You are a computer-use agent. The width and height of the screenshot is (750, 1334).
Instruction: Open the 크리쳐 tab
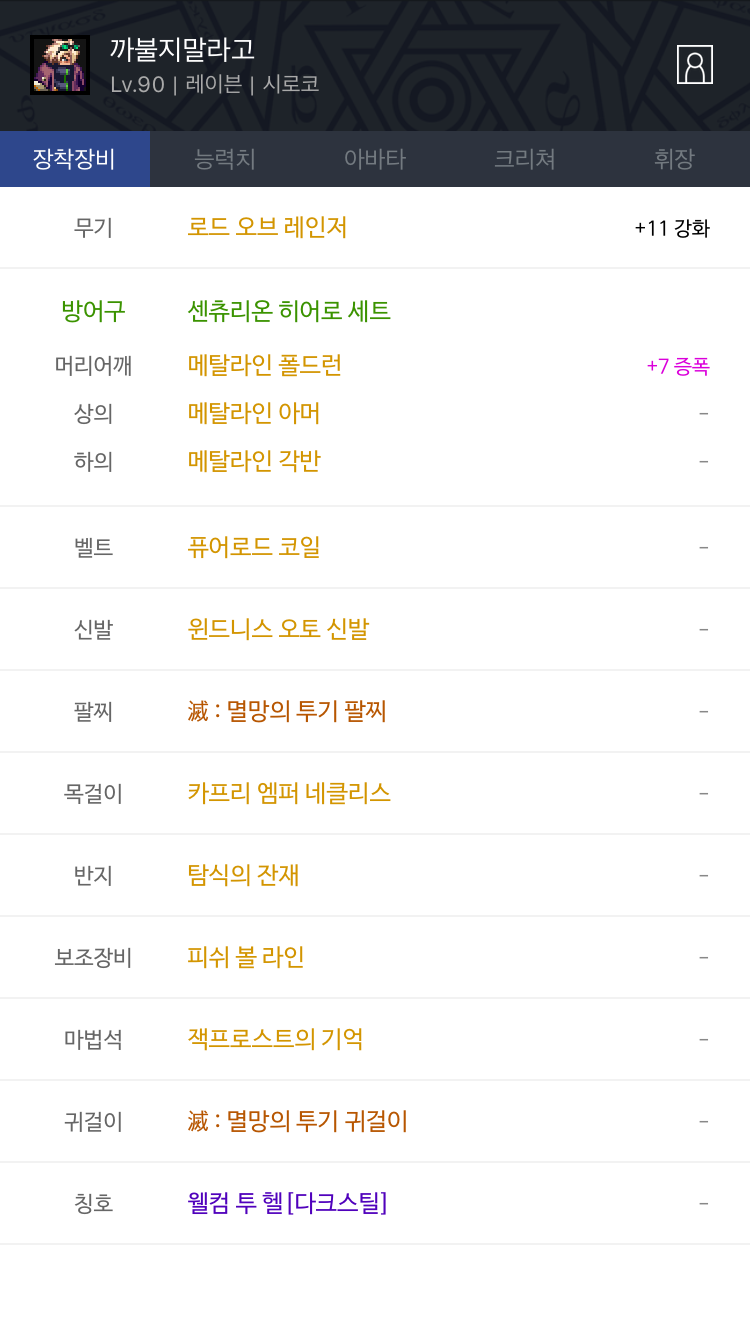525,159
